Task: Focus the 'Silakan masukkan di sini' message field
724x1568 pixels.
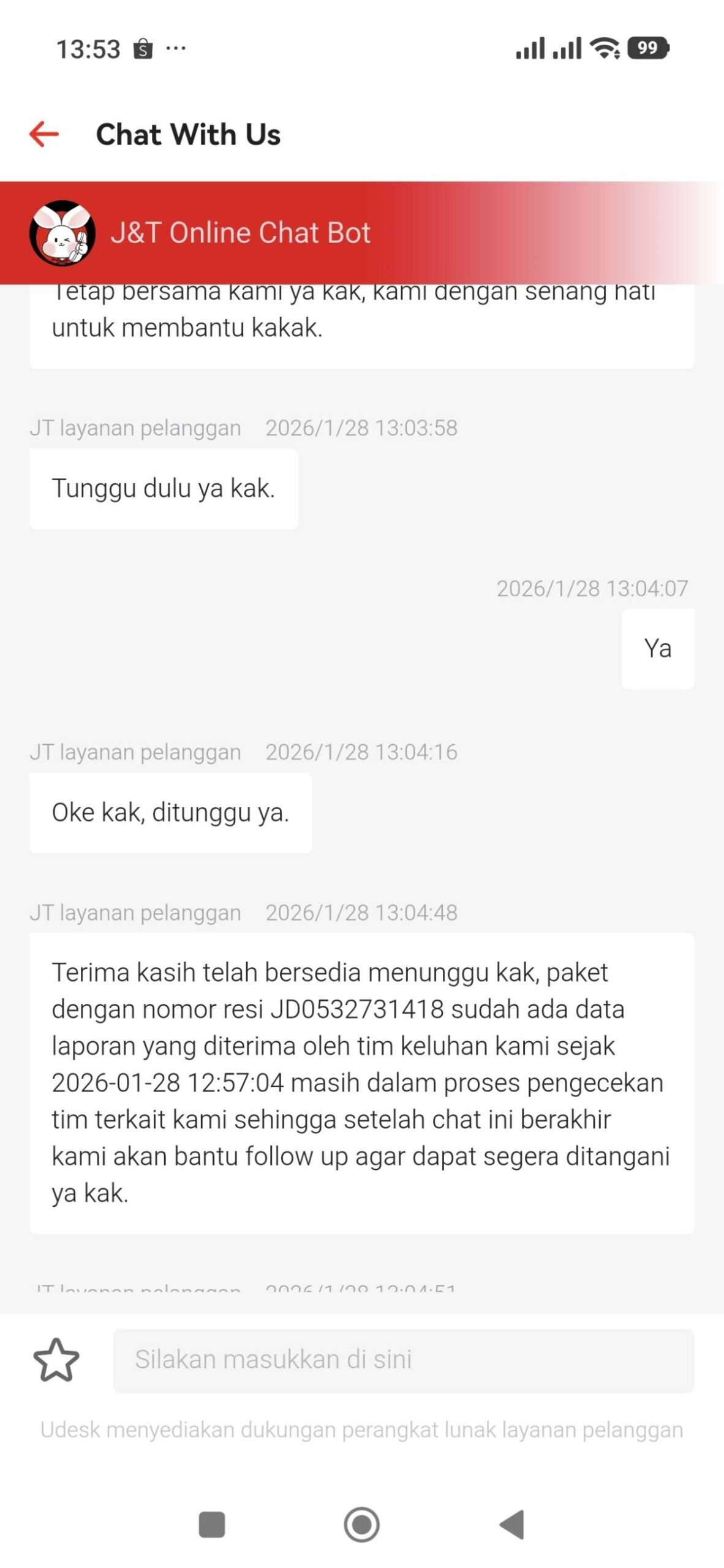Action: coord(403,1360)
